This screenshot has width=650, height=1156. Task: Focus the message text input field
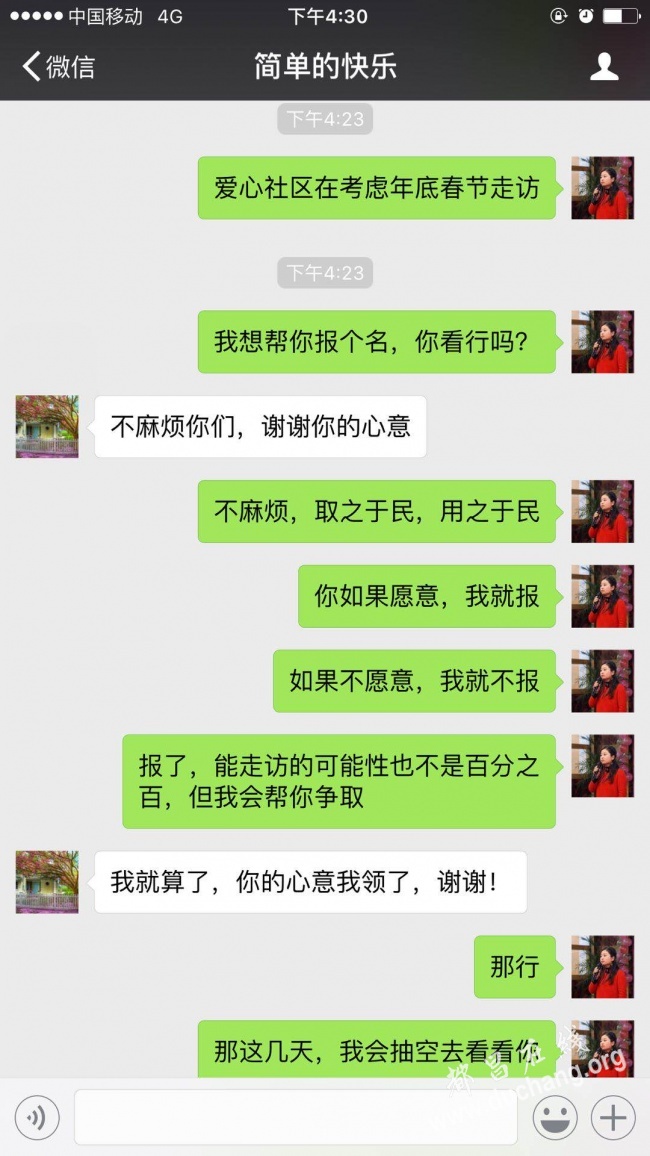point(295,1117)
